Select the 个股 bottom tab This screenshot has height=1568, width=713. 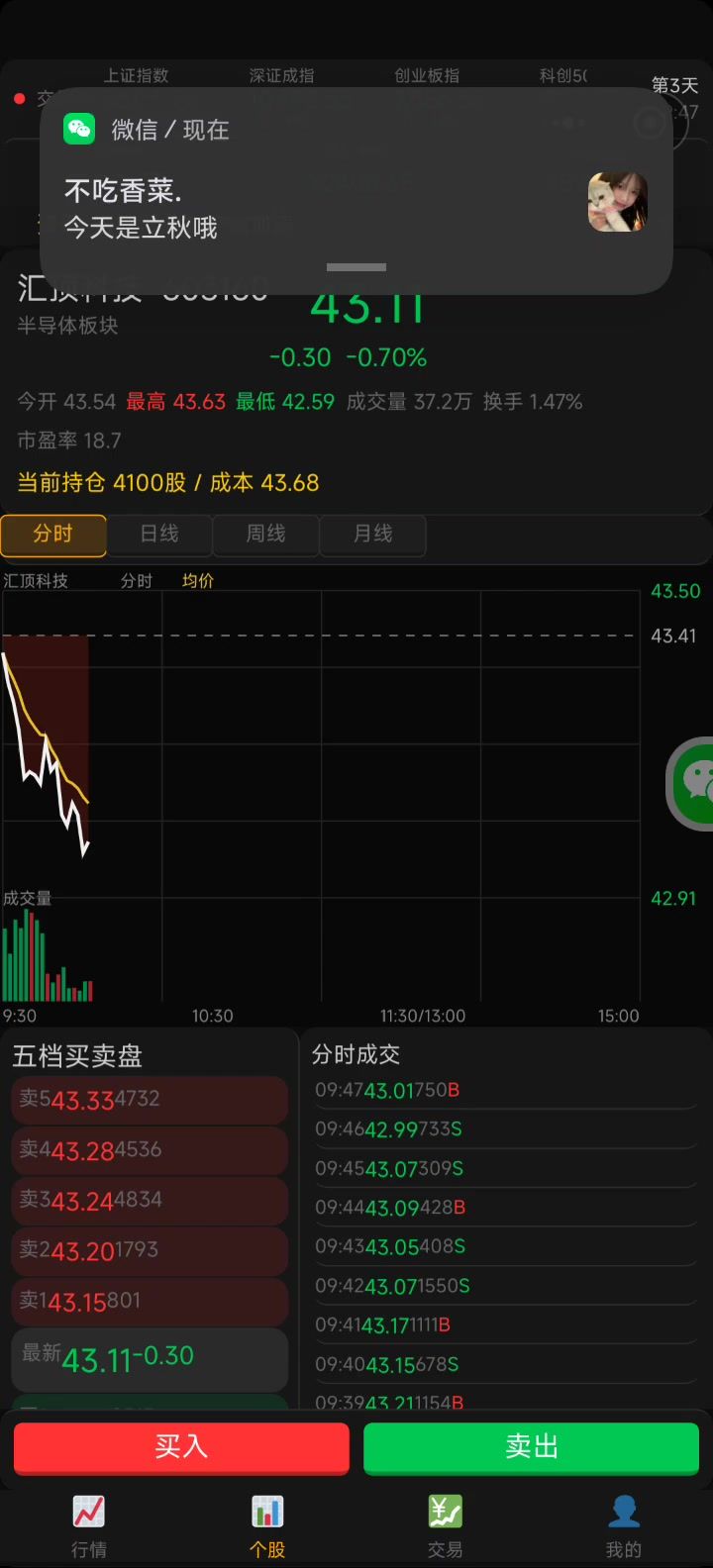(267, 1526)
